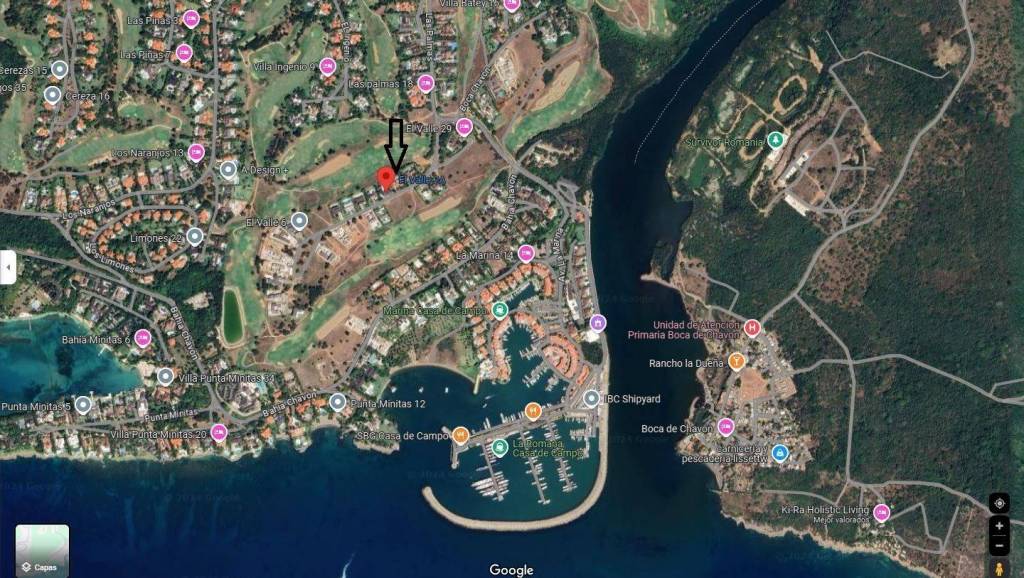The image size is (1024, 578).
Task: Open IBC Shipyard marker
Action: click(592, 398)
